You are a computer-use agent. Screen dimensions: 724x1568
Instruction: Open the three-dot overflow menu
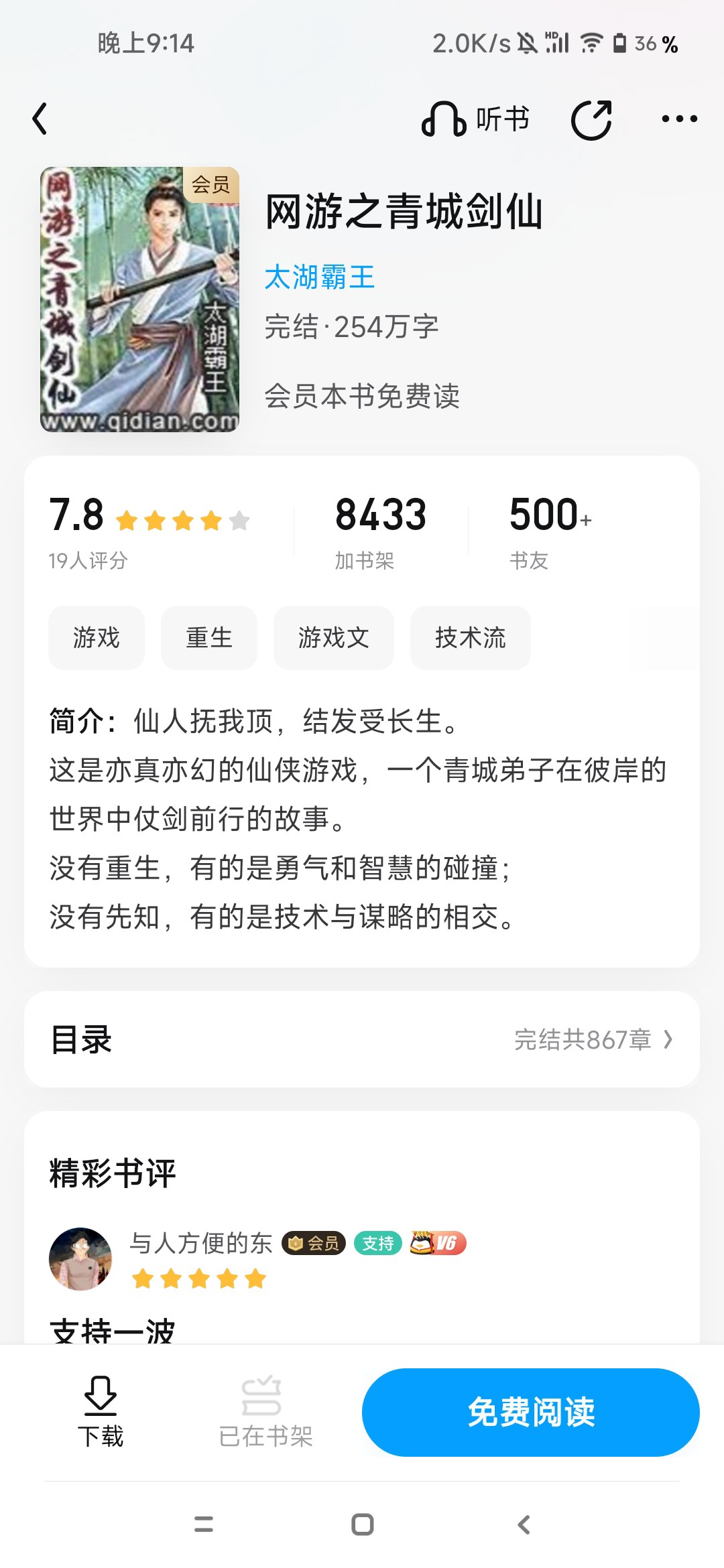(x=679, y=119)
